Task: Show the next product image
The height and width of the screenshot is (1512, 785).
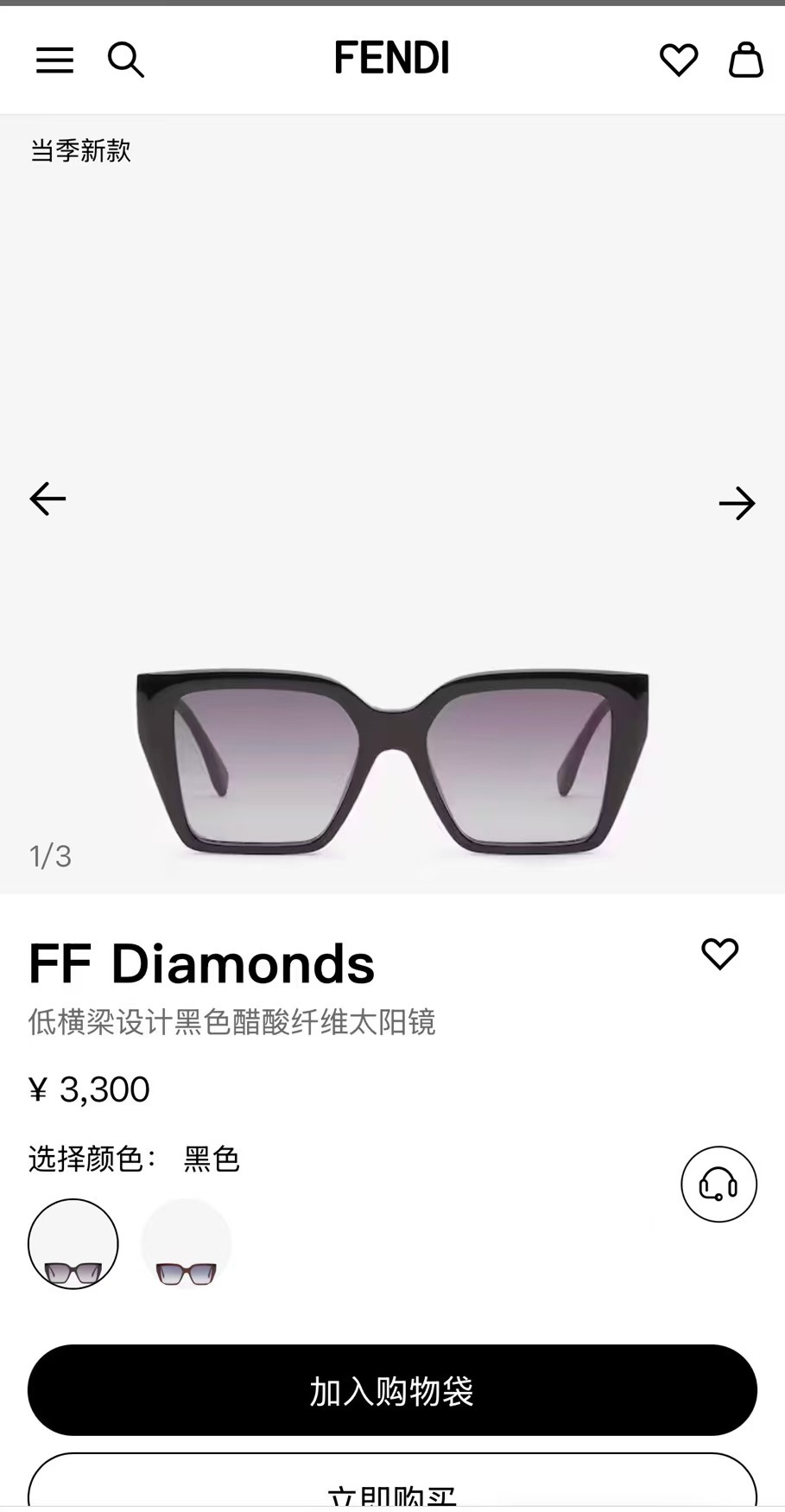Action: pyautogui.click(x=737, y=504)
